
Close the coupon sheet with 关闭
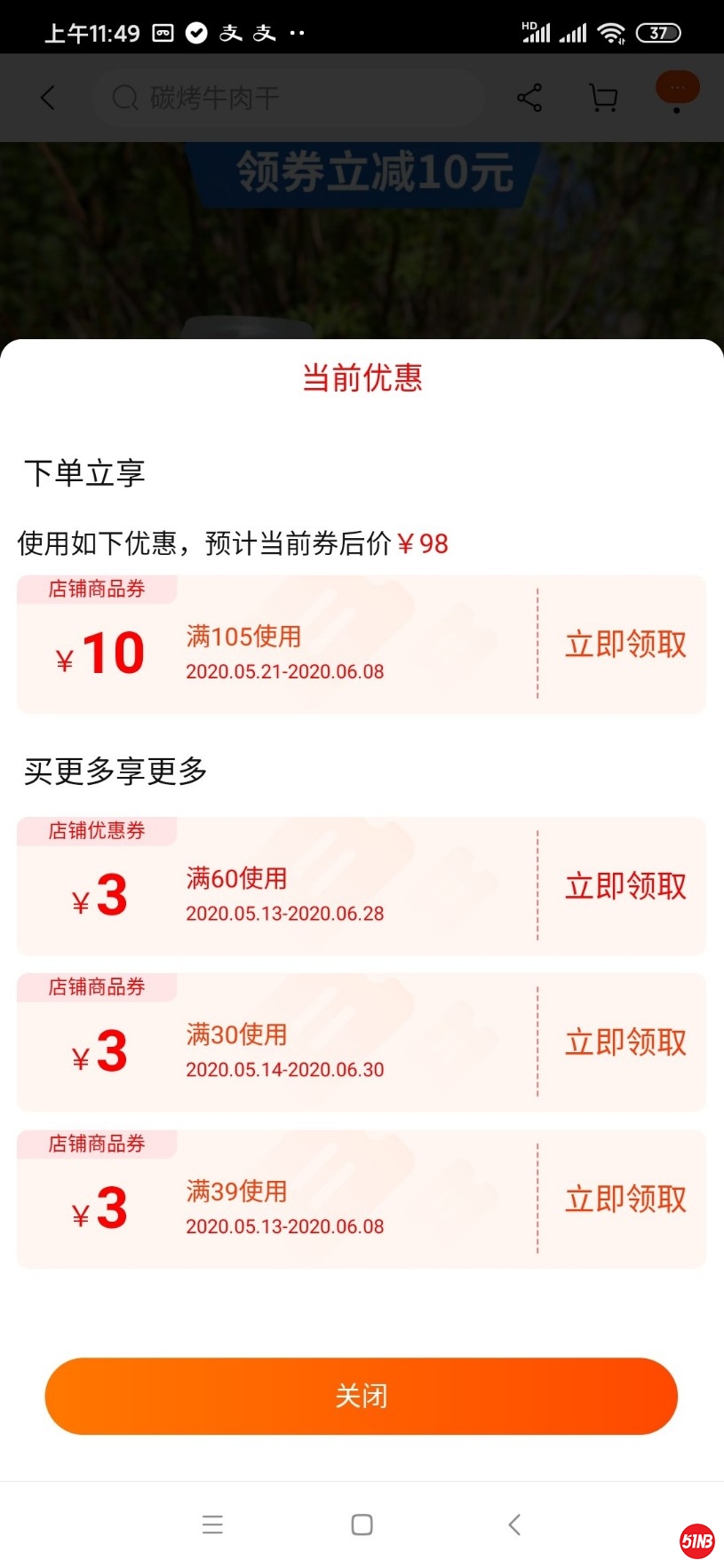[361, 1396]
